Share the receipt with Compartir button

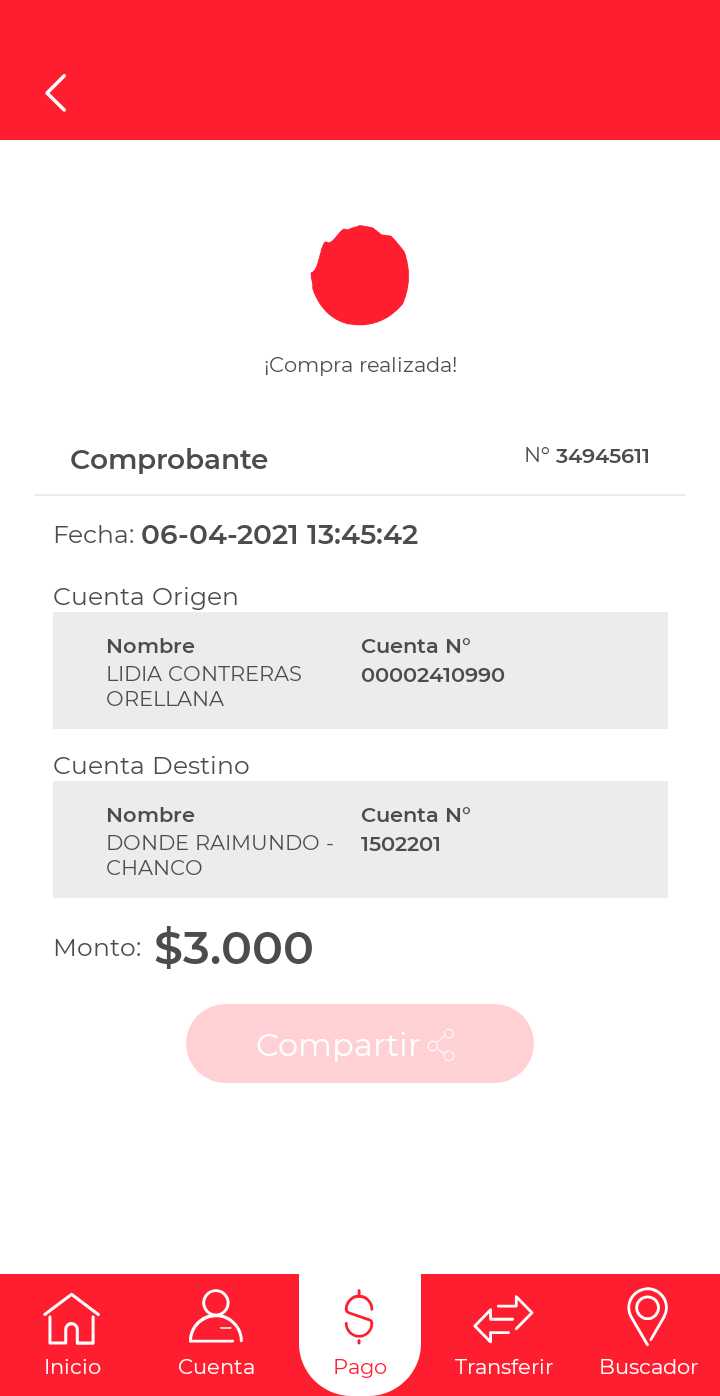click(360, 1044)
